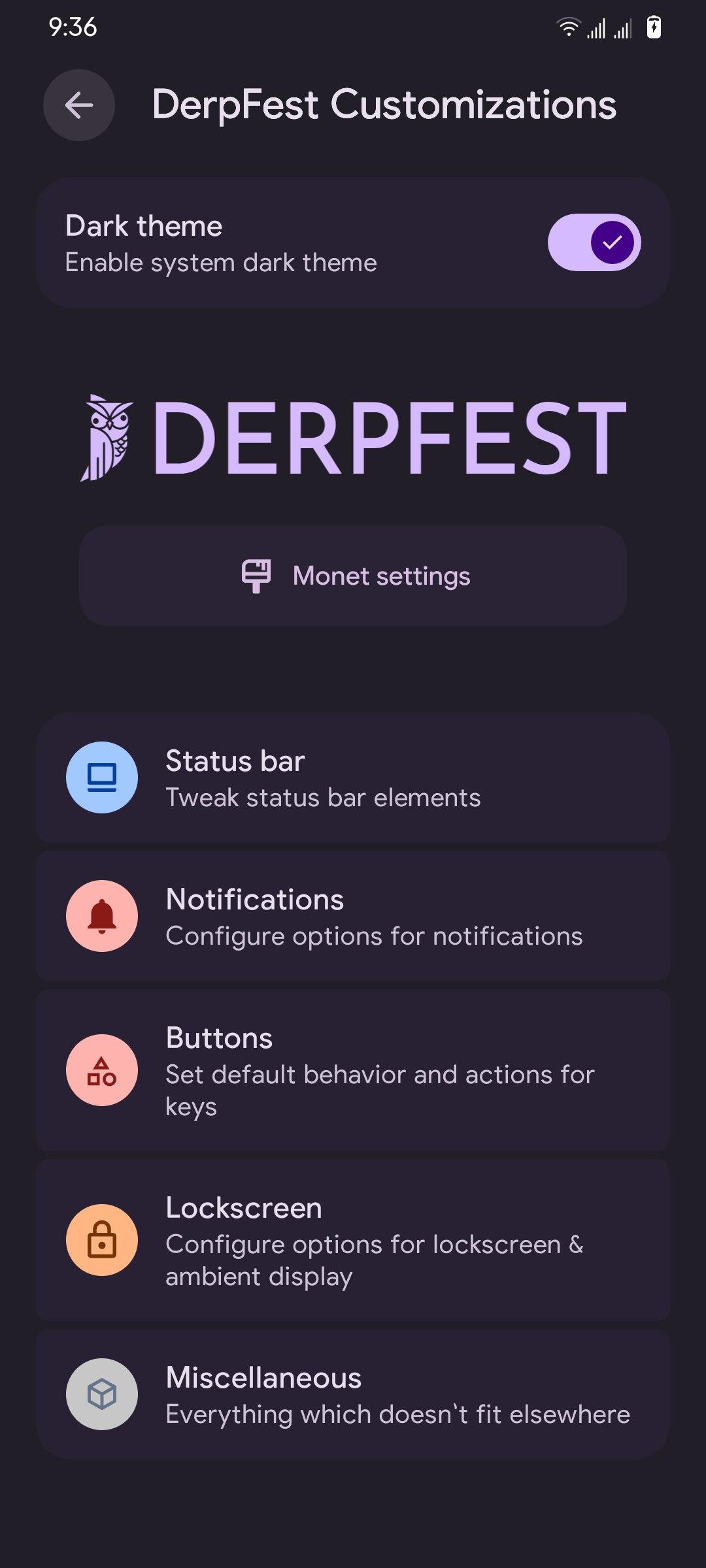The image size is (706, 1568).
Task: Open Lockscreen options
Action: [x=353, y=1240]
